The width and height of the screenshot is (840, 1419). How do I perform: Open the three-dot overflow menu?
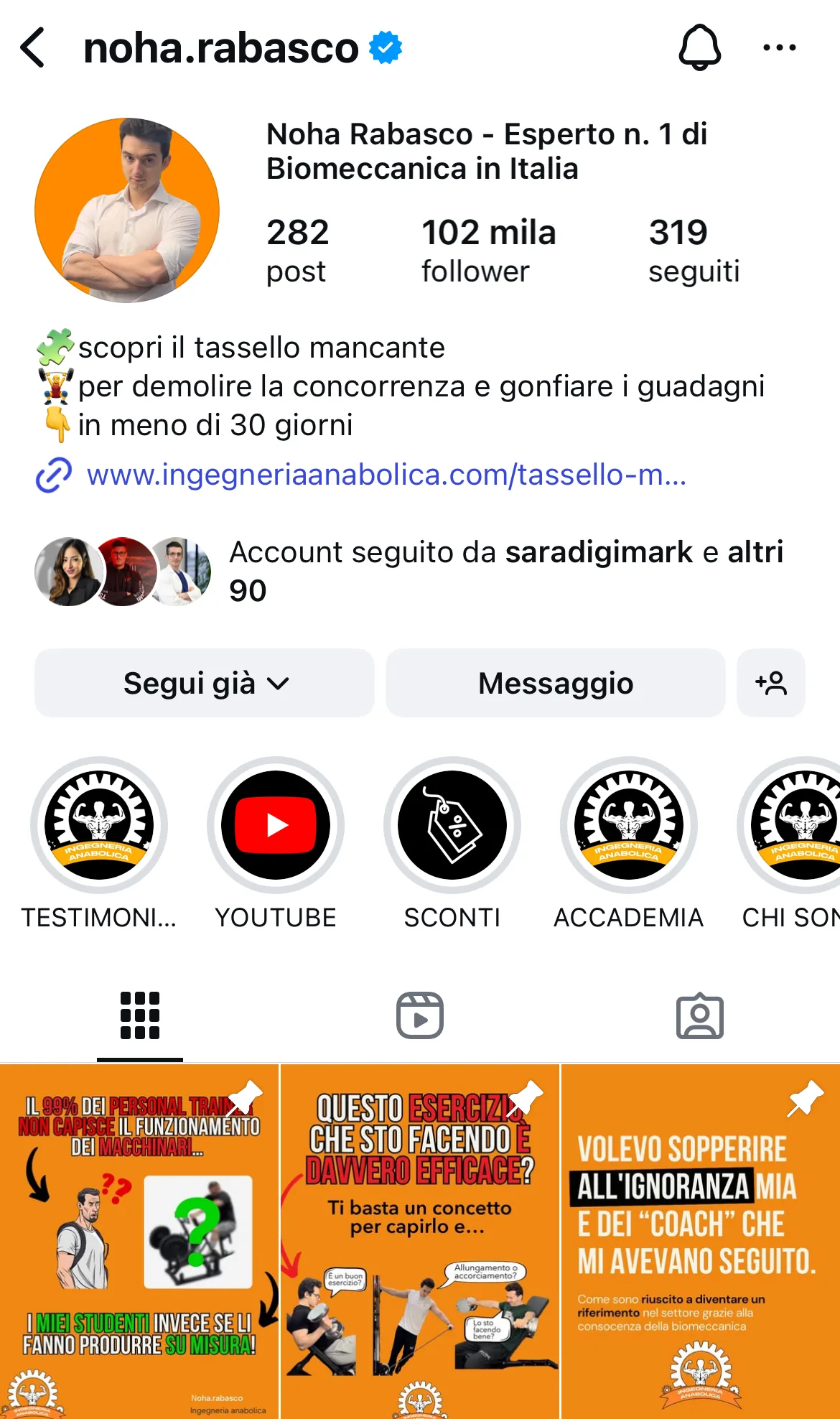[x=779, y=47]
